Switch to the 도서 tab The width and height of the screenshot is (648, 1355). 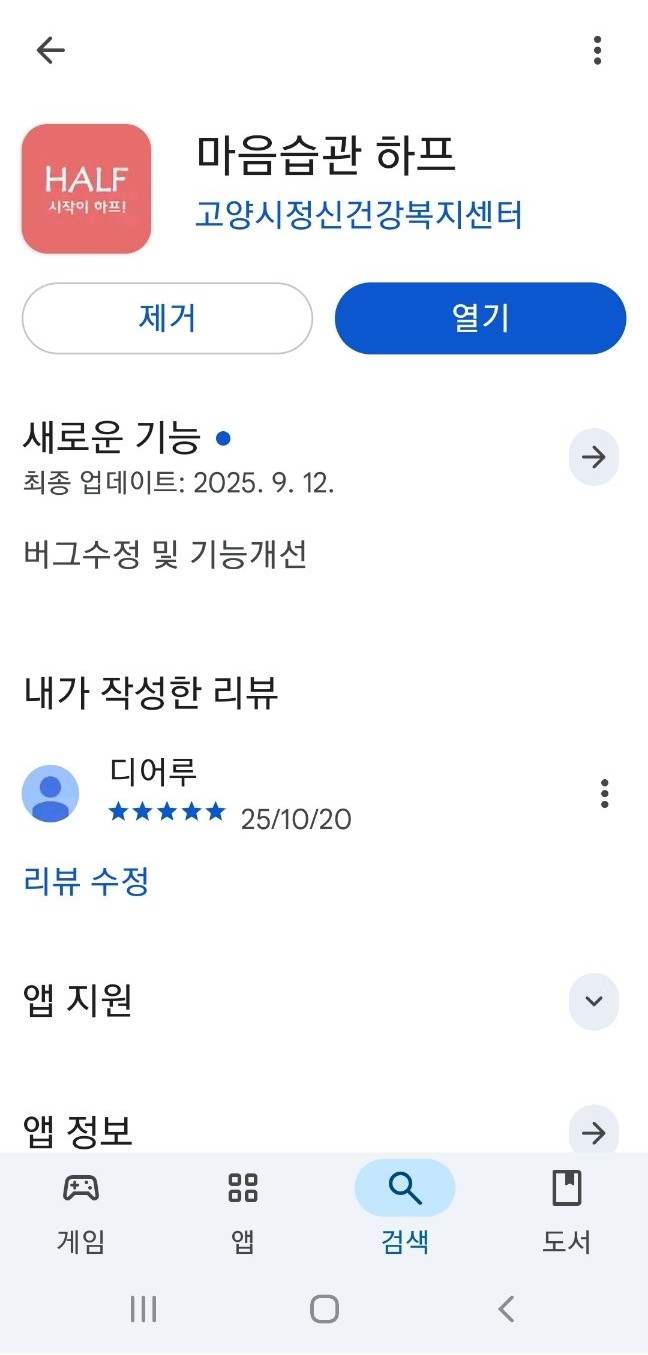[567, 1210]
